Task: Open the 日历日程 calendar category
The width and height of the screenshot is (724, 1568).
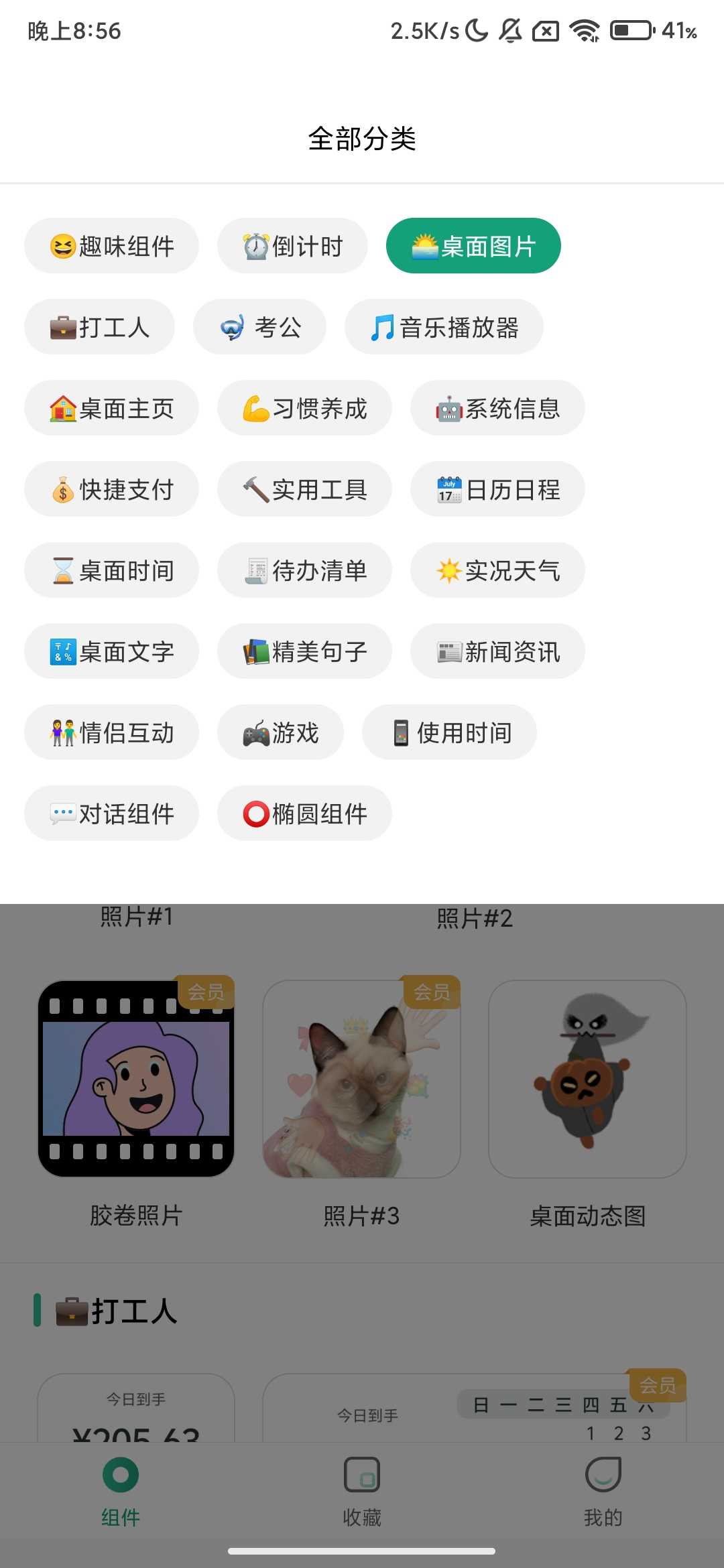Action: point(497,489)
